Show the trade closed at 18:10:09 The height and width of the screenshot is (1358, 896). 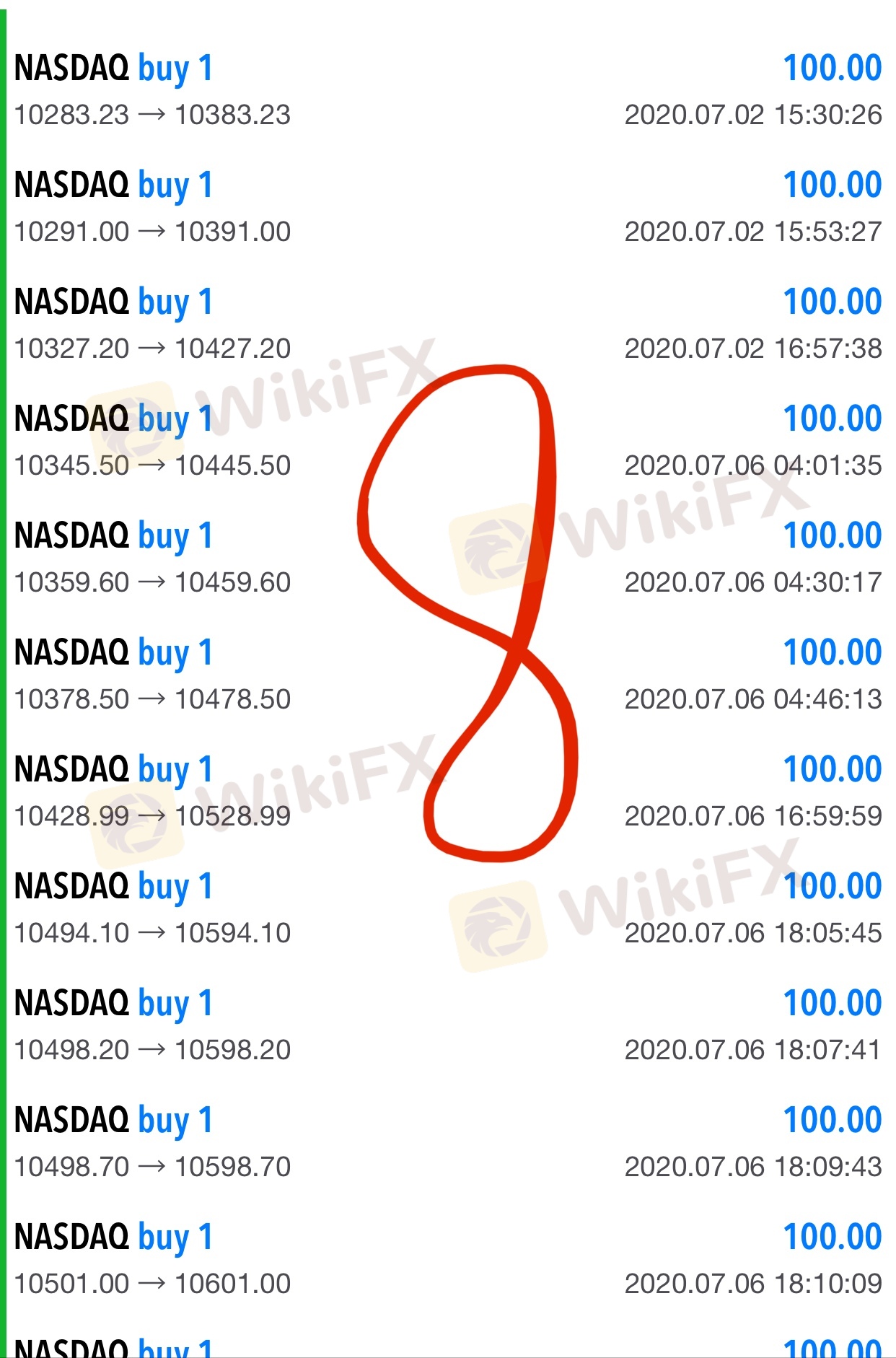447,1259
